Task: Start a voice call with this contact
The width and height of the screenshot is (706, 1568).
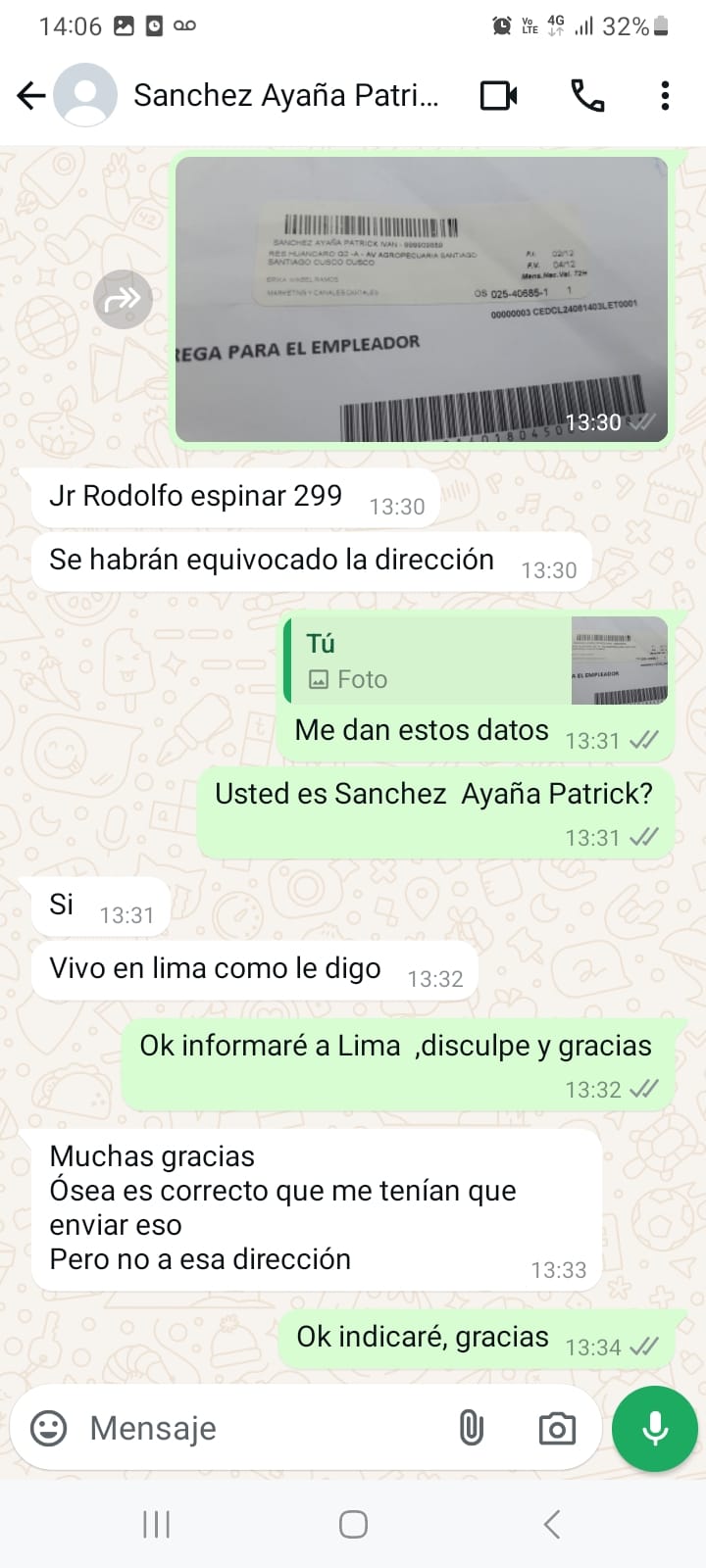Action: point(587,95)
